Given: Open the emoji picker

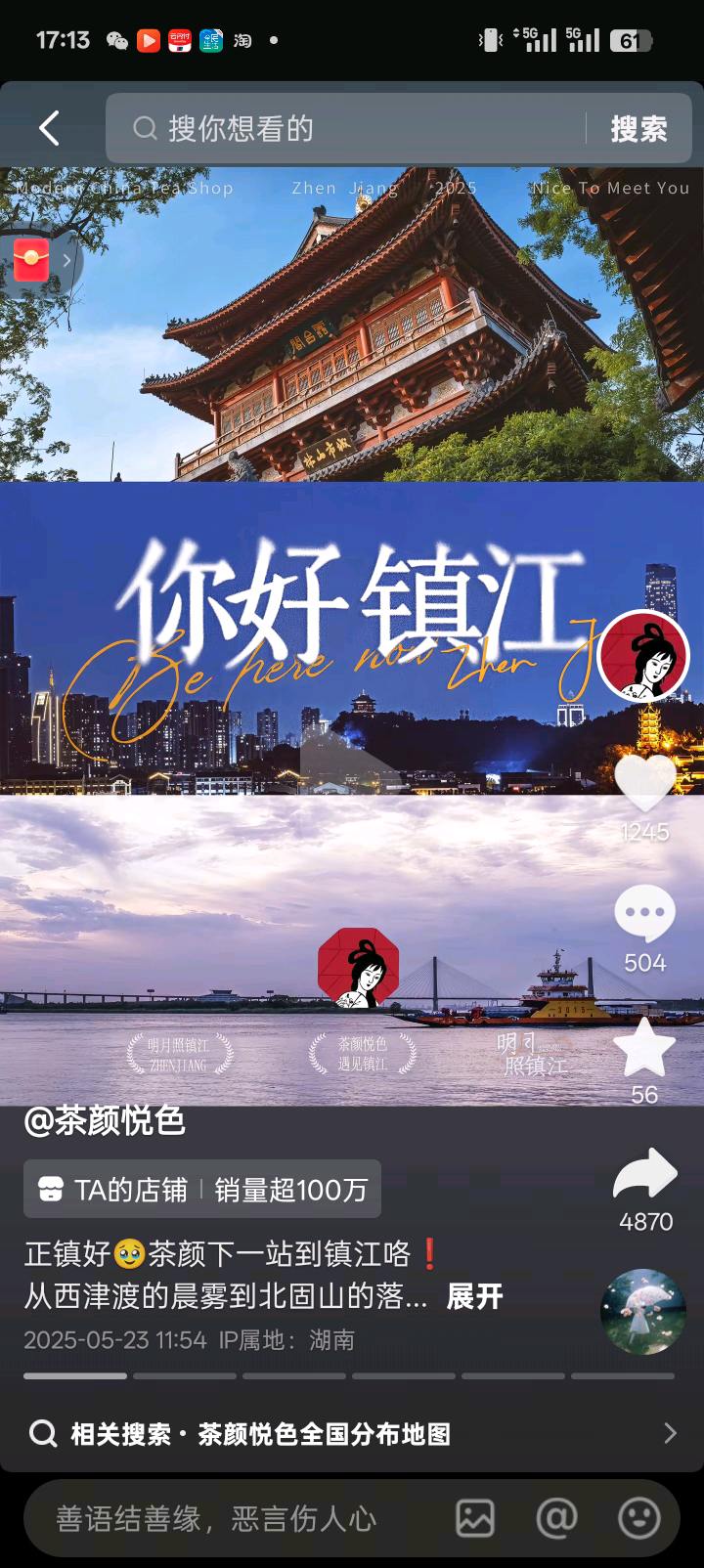Looking at the screenshot, I should coord(639,1518).
